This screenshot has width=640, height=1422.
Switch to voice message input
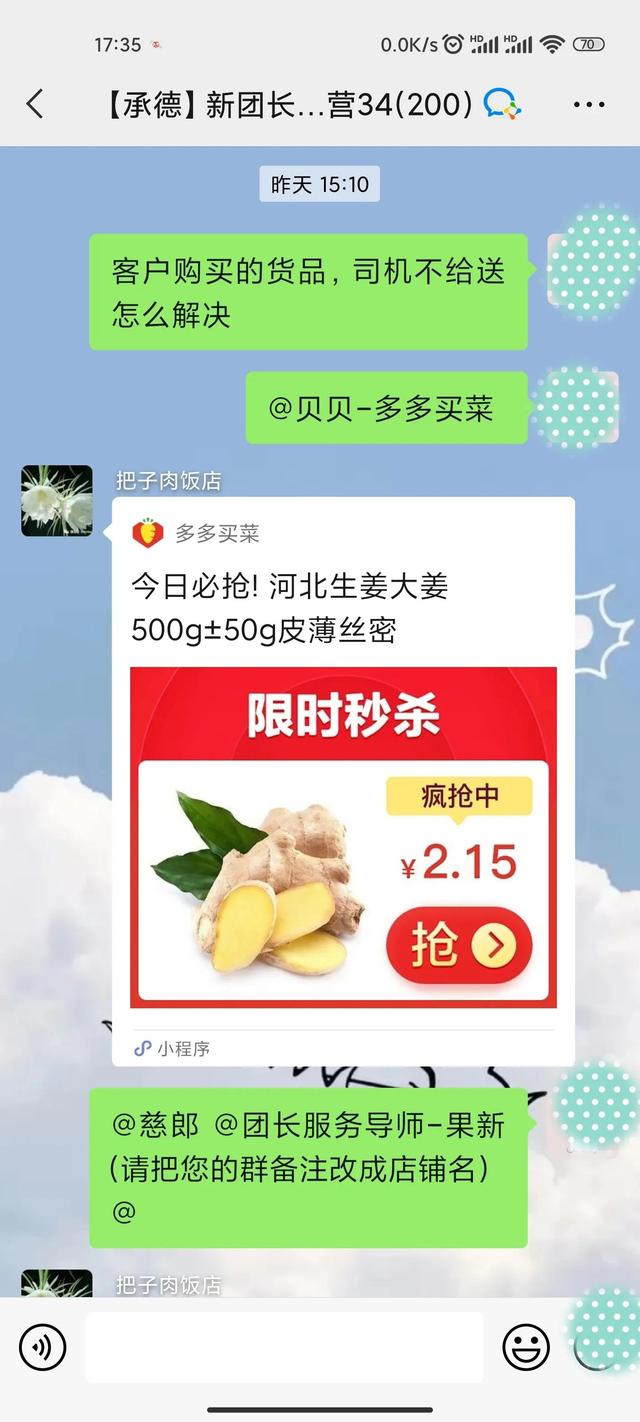pyautogui.click(x=43, y=1347)
